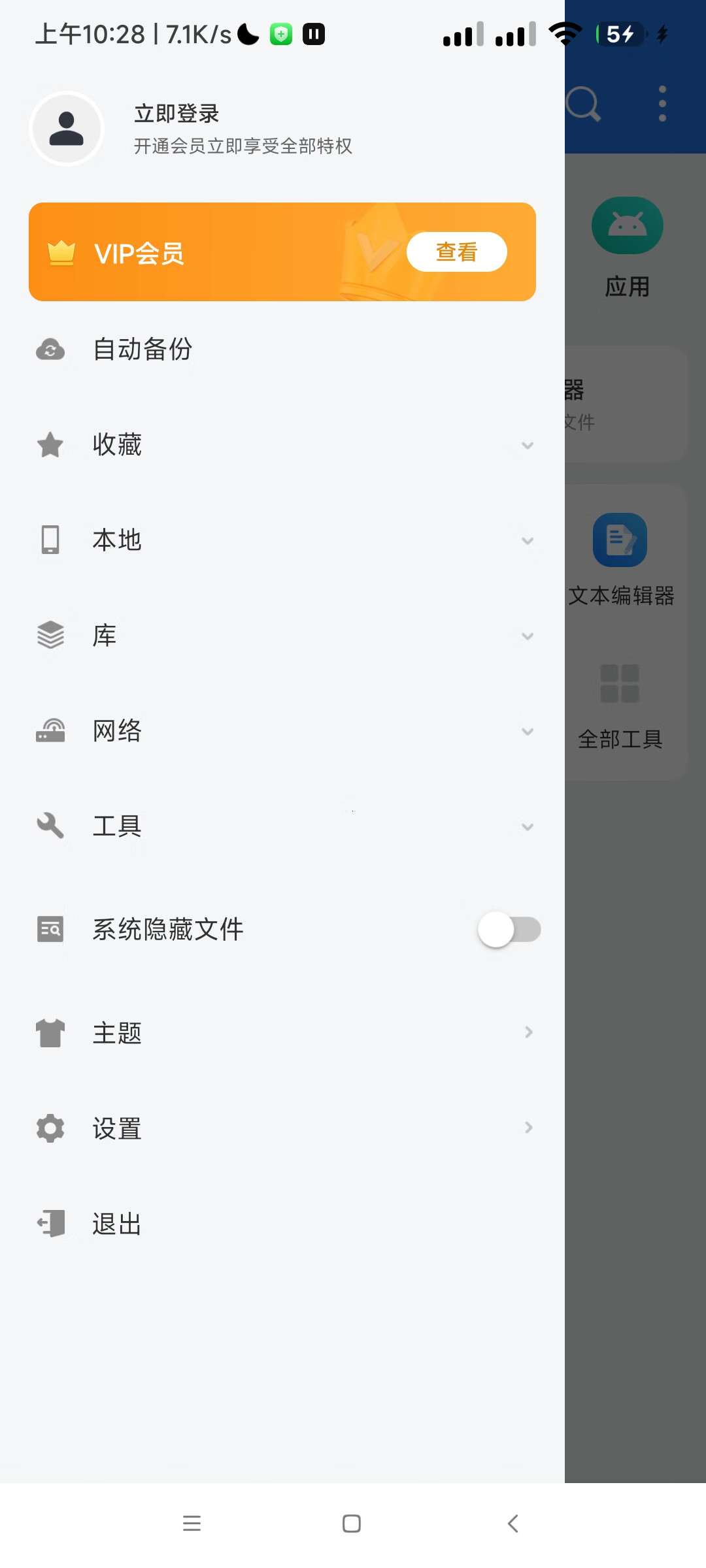Open 自动备份
The height and width of the screenshot is (1568, 706).
pyautogui.click(x=143, y=350)
